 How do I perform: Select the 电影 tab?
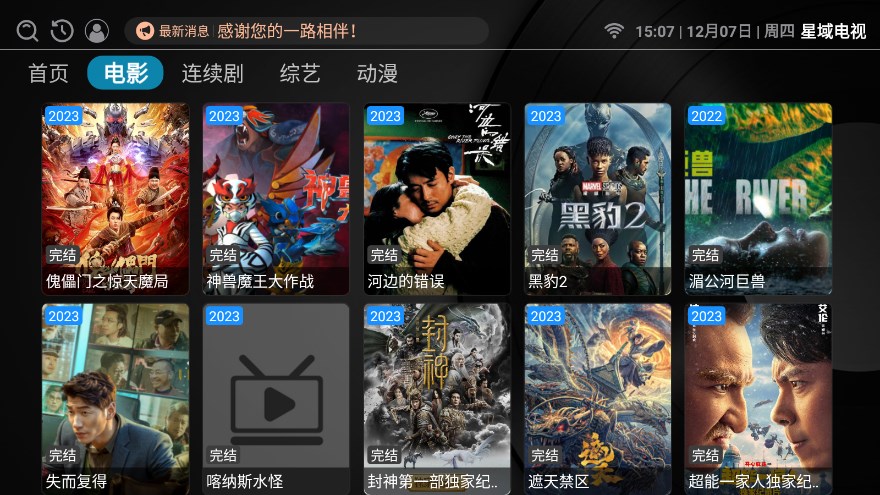tap(125, 73)
